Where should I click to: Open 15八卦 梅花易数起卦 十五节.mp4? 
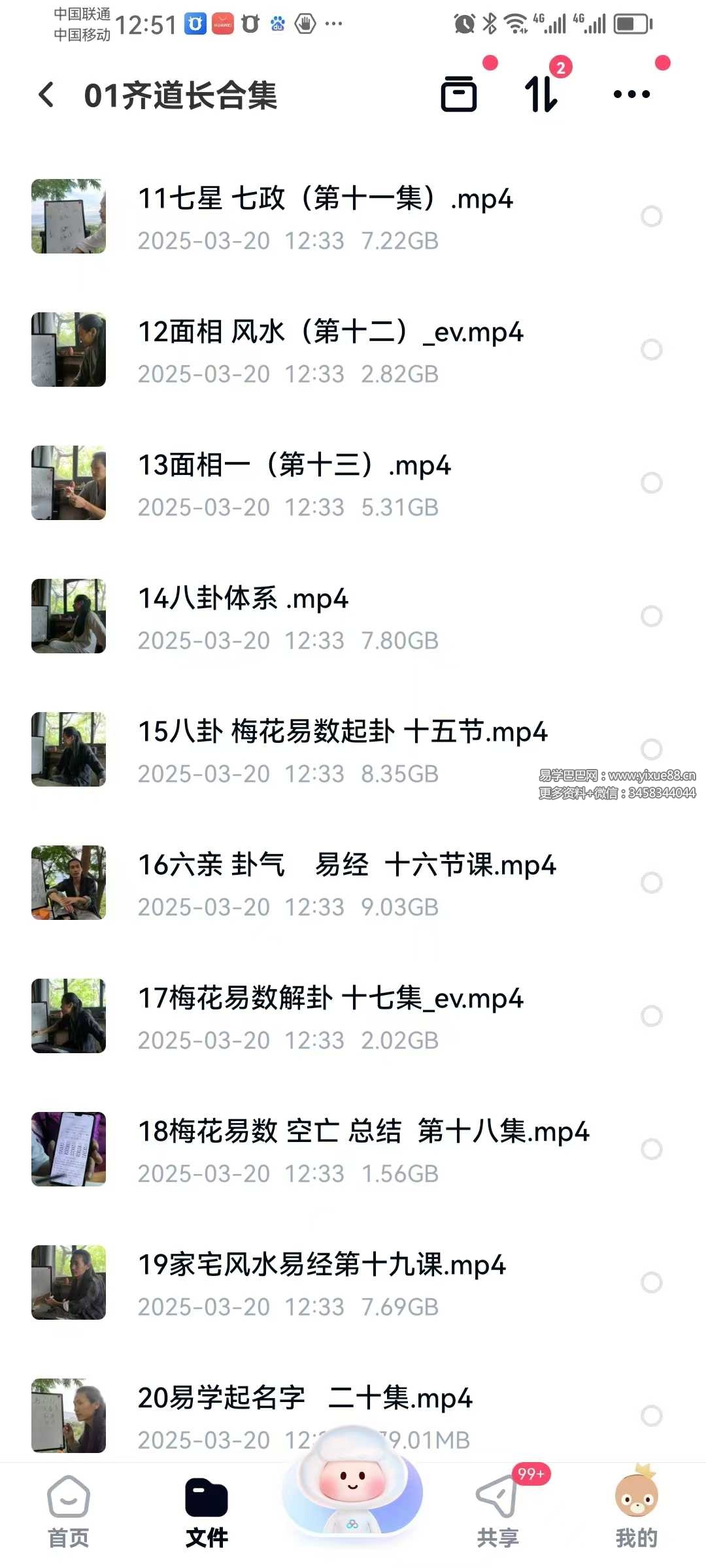[x=342, y=732]
